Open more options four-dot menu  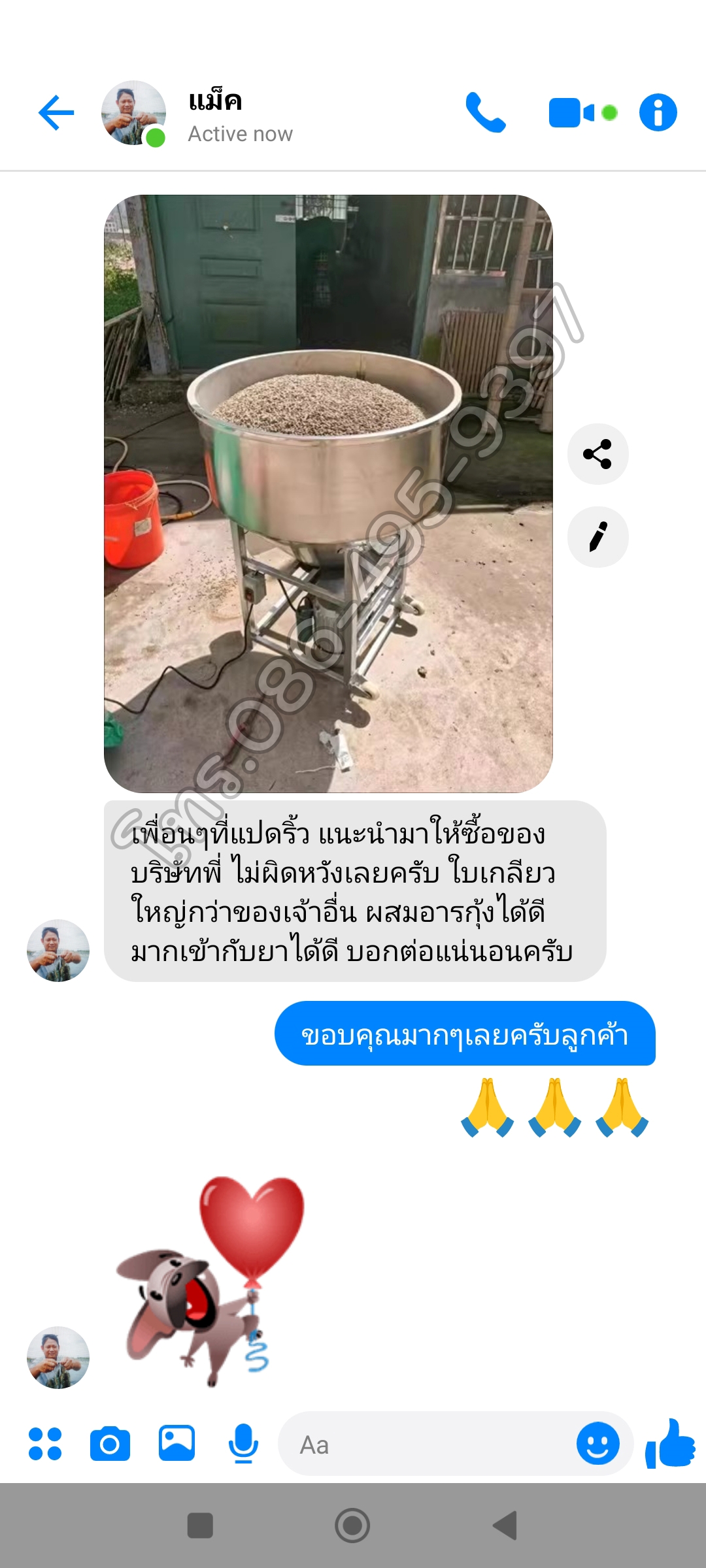coord(45,1444)
